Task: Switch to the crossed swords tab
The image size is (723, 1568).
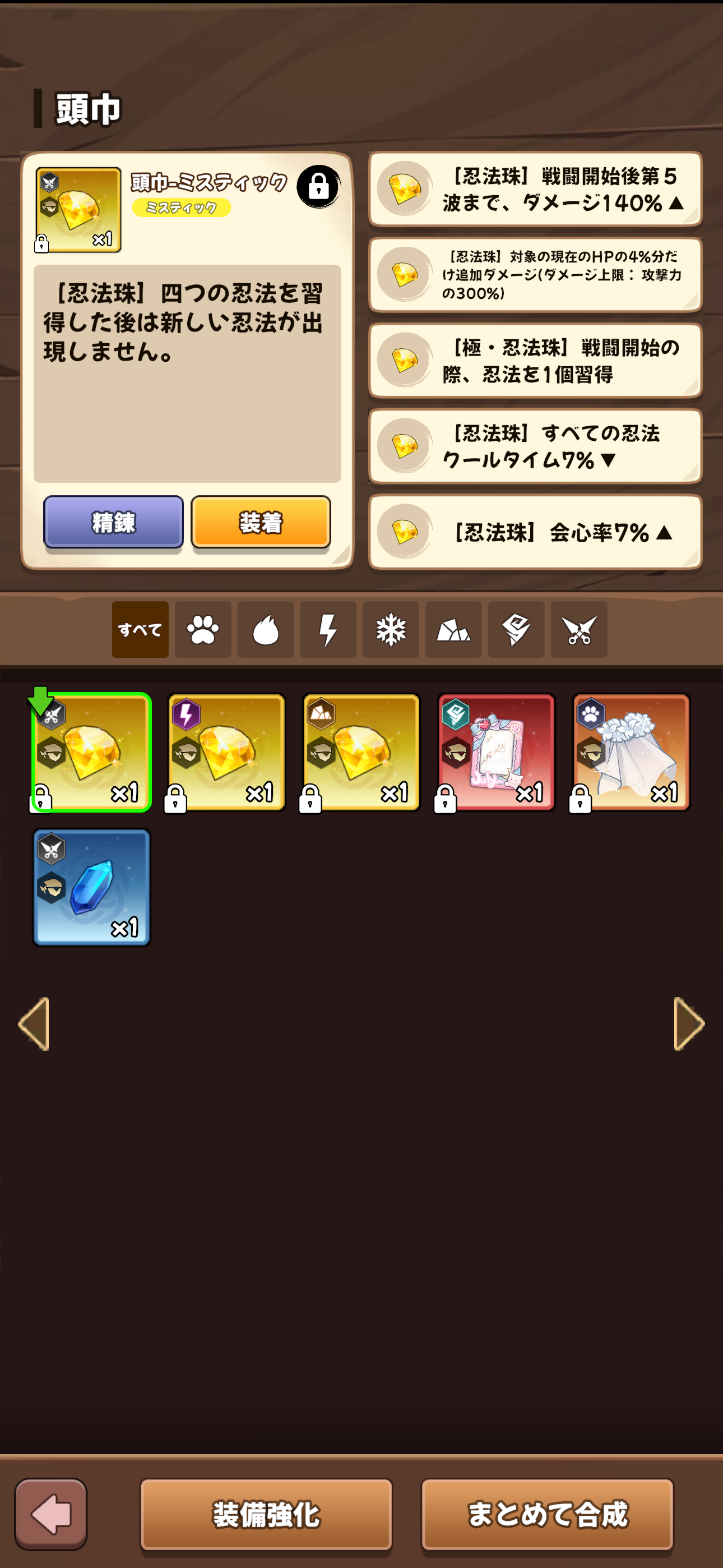Action: click(x=579, y=629)
